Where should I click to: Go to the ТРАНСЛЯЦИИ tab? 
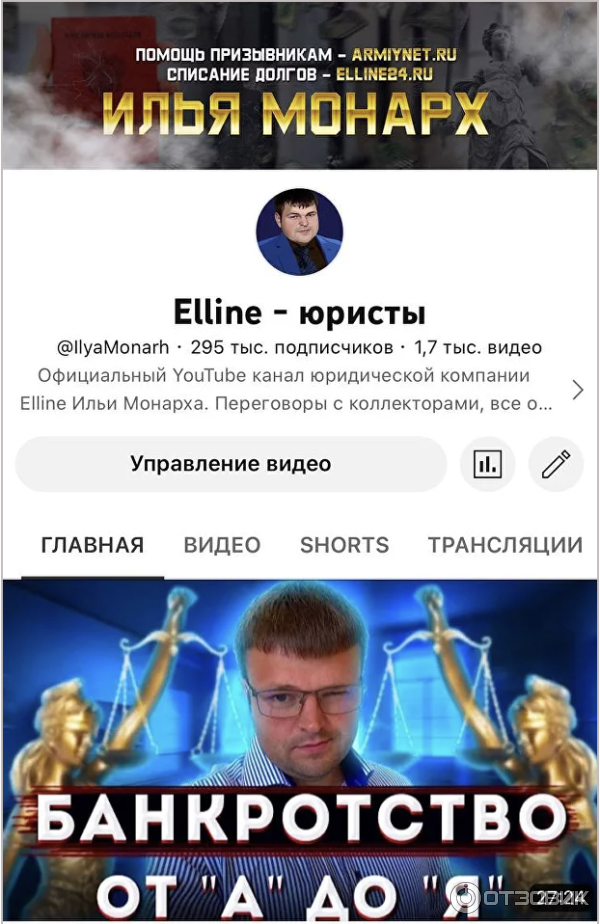pyautogui.click(x=505, y=545)
